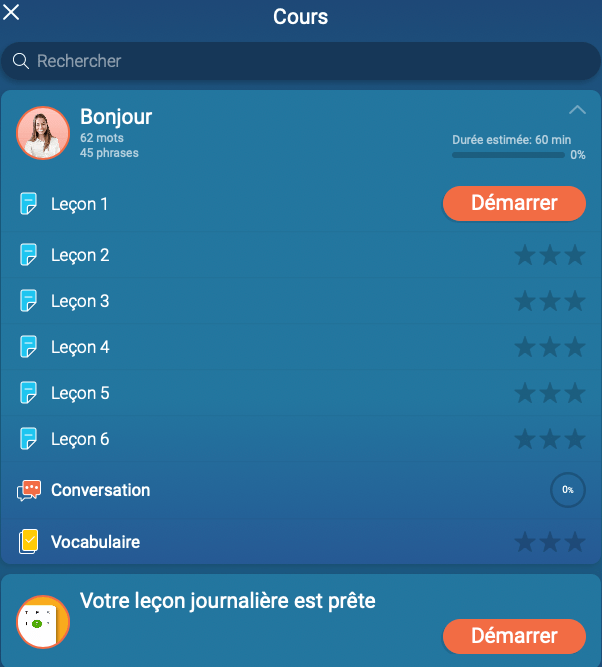Start Leçon 1 with Démarrer

click(x=514, y=203)
